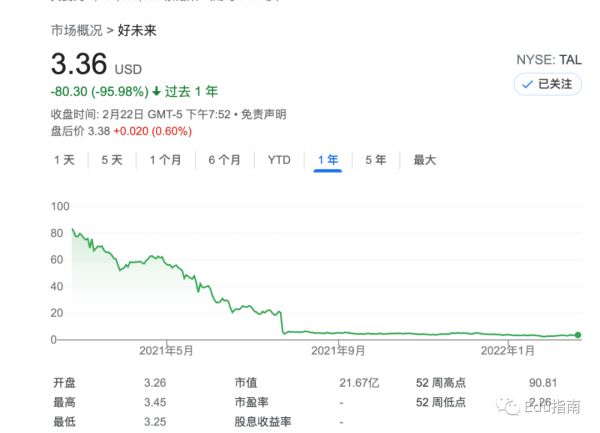Toggle the 已关注 follow button

point(547,84)
